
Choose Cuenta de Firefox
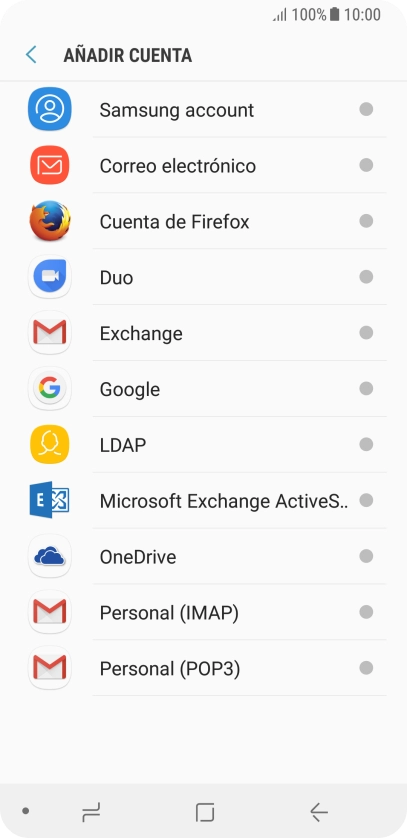[204, 221]
